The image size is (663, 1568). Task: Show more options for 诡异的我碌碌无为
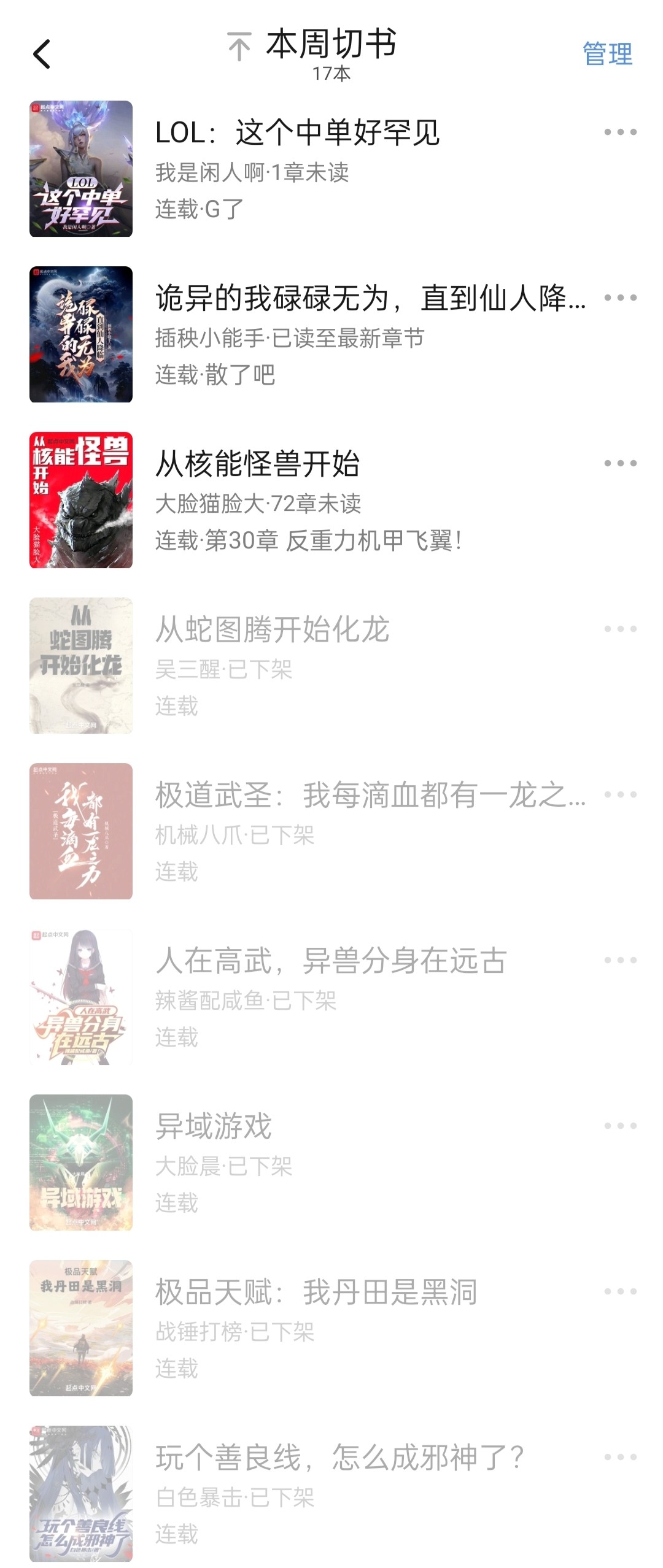click(620, 298)
